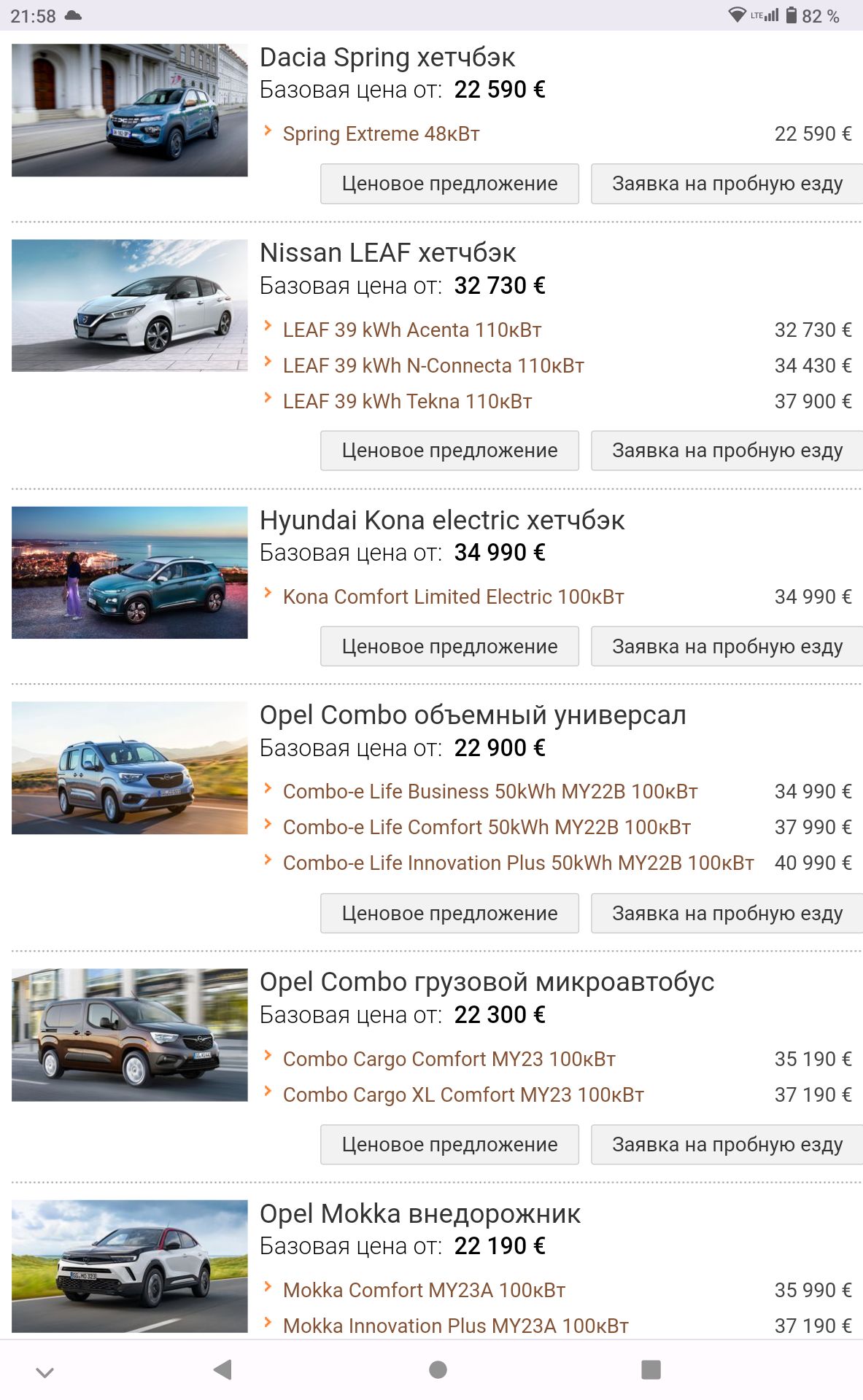Image resolution: width=863 pixels, height=1400 pixels.
Task: Request test drive for Nissan LEAF
Action: [727, 451]
